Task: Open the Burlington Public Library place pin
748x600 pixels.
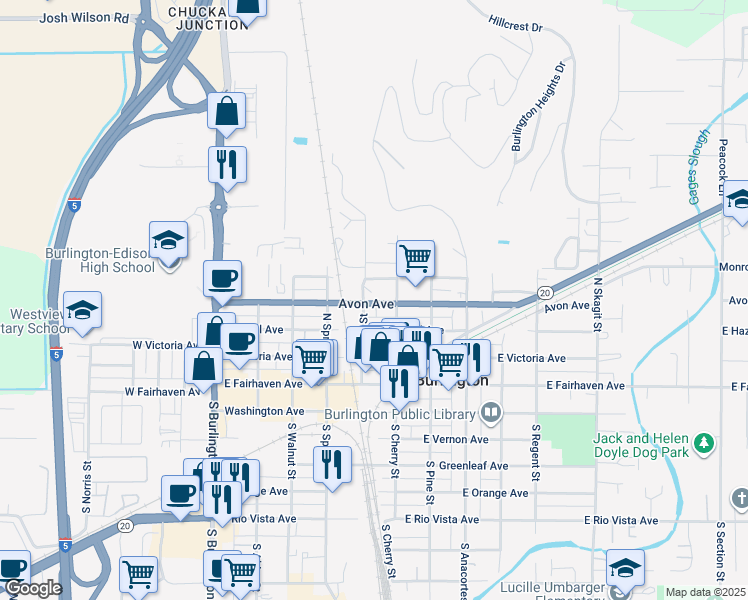Action: (490, 411)
